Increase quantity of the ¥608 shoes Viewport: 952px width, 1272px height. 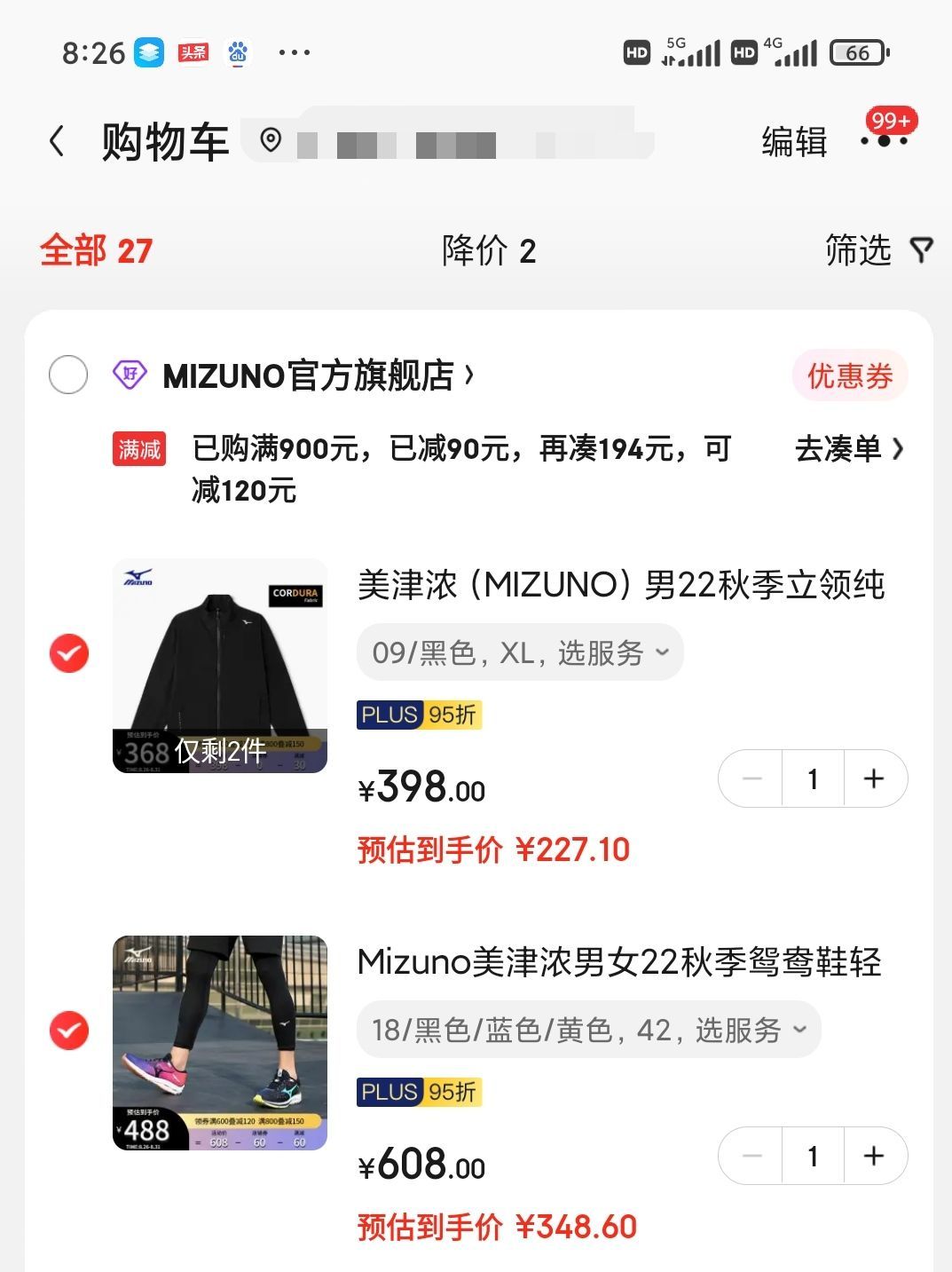874,1156
